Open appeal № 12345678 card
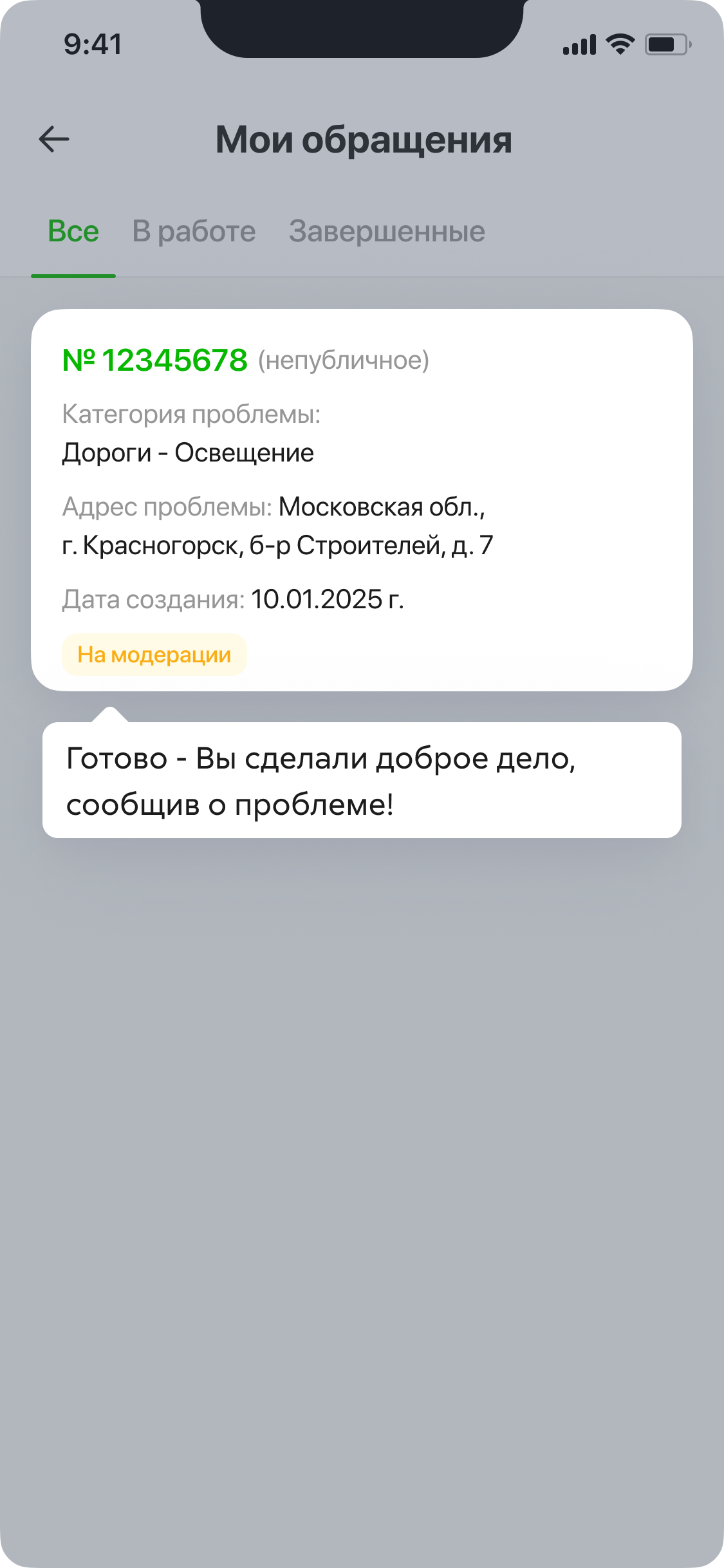The image size is (724, 1568). click(x=362, y=500)
